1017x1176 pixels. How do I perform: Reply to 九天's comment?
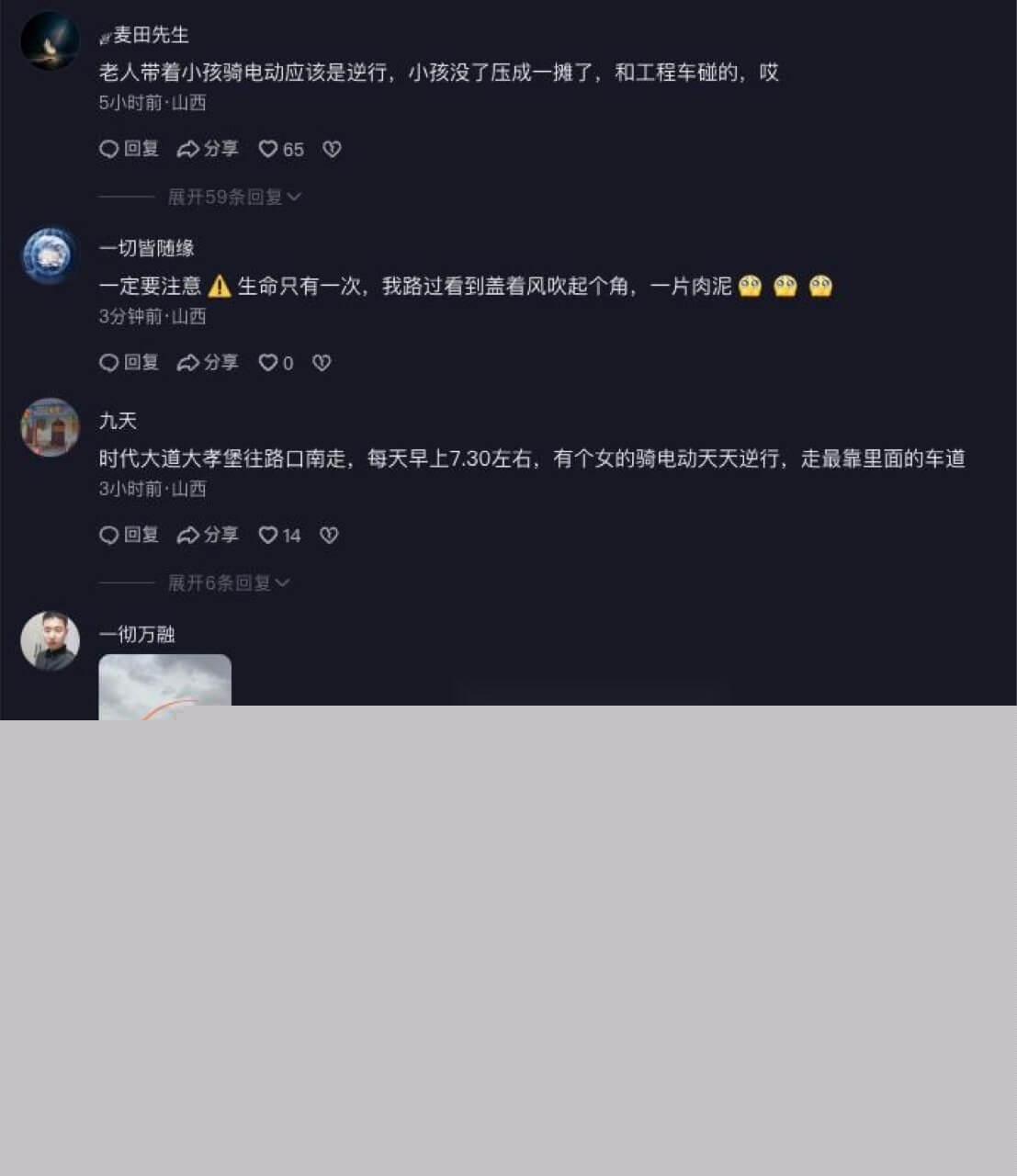pos(129,535)
